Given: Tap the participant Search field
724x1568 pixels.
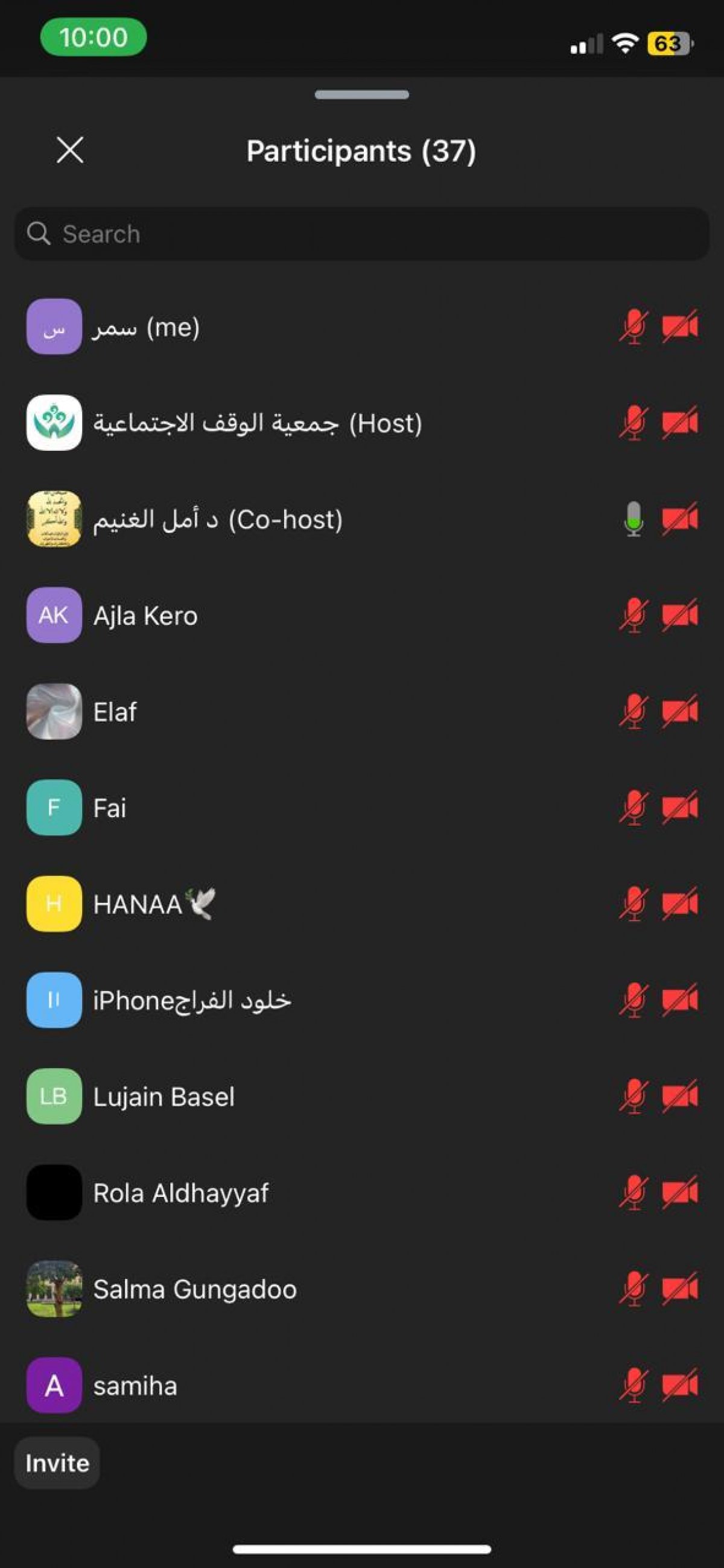Looking at the screenshot, I should (362, 234).
